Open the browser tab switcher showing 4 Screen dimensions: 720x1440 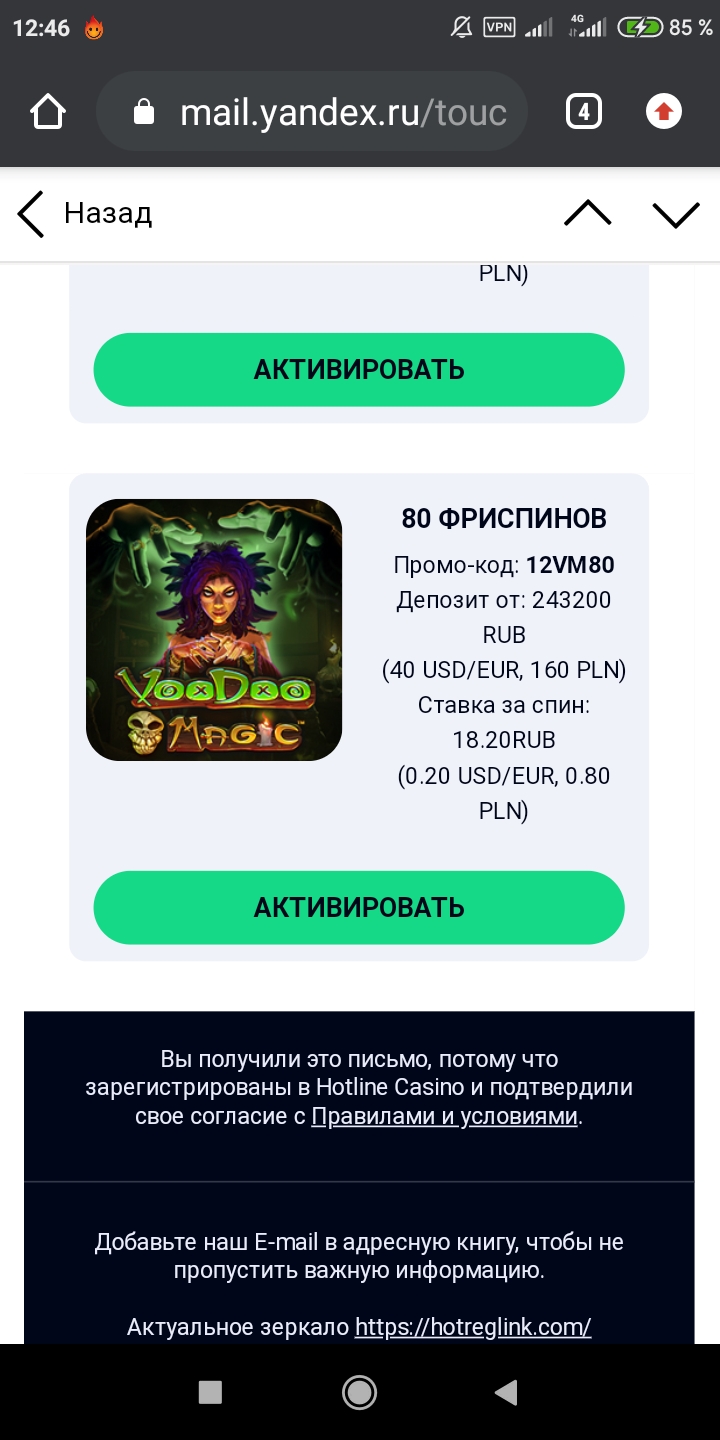pyautogui.click(x=584, y=111)
